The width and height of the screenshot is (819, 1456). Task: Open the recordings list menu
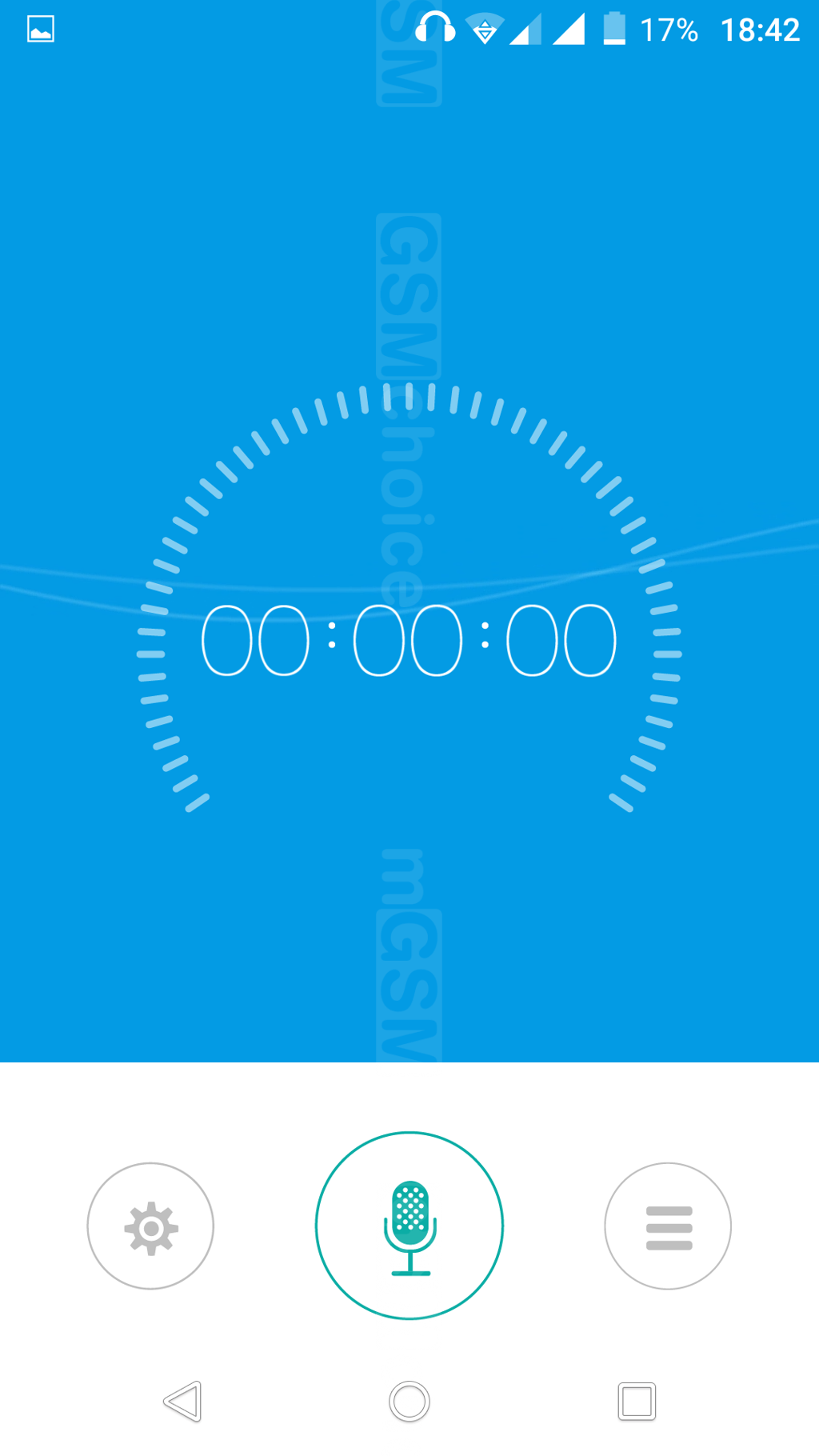point(668,1226)
